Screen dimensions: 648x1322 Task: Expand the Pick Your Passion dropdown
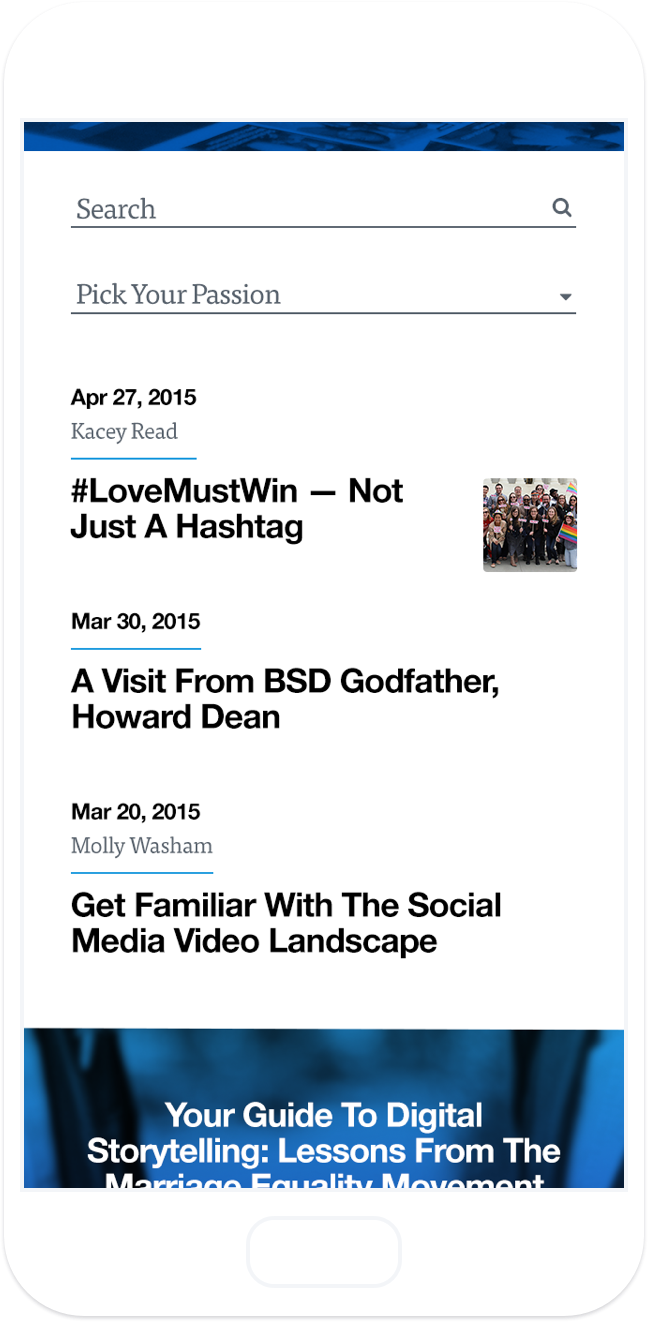pos(323,295)
